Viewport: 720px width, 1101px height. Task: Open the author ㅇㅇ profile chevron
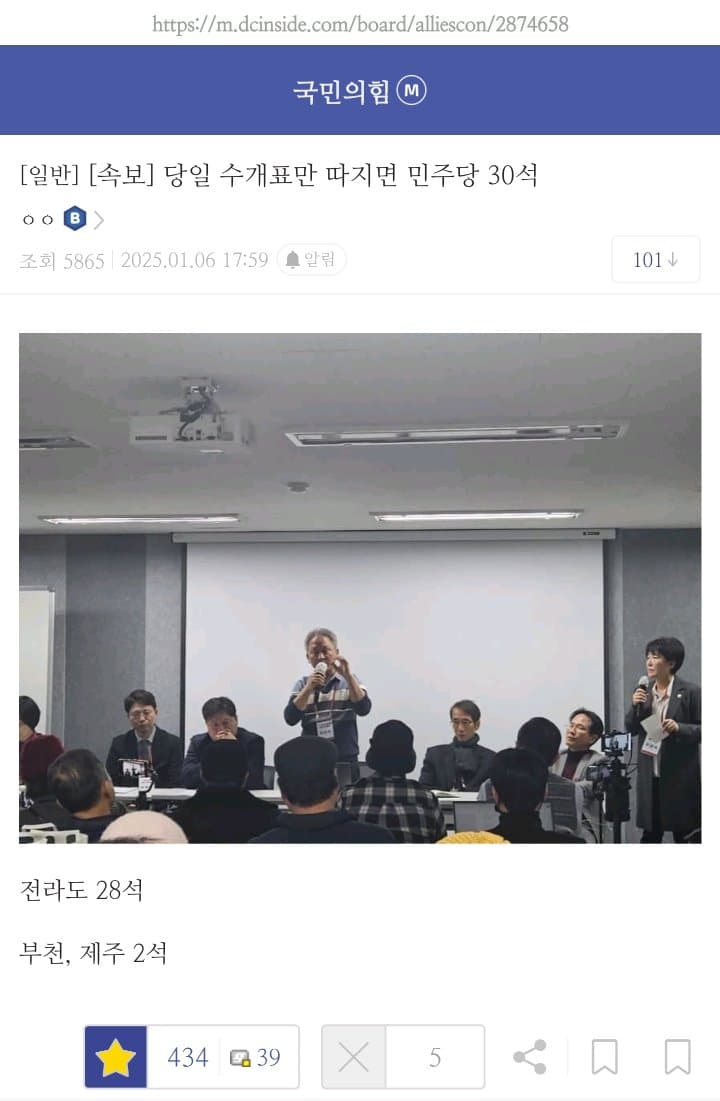[99, 219]
